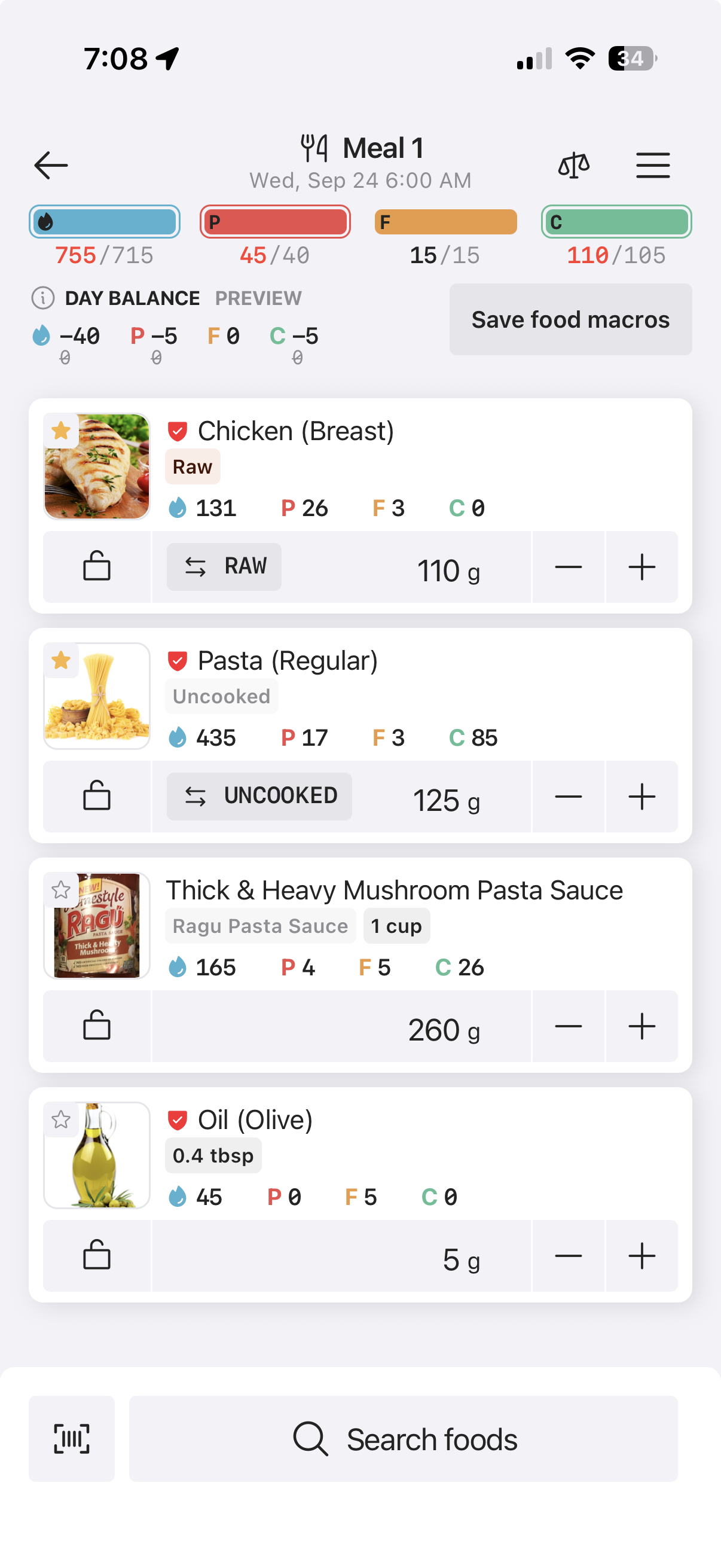Tap the water droplet calorie icon on Pasta (Regular)
Screen dimensions: 721x1568
[x=179, y=737]
